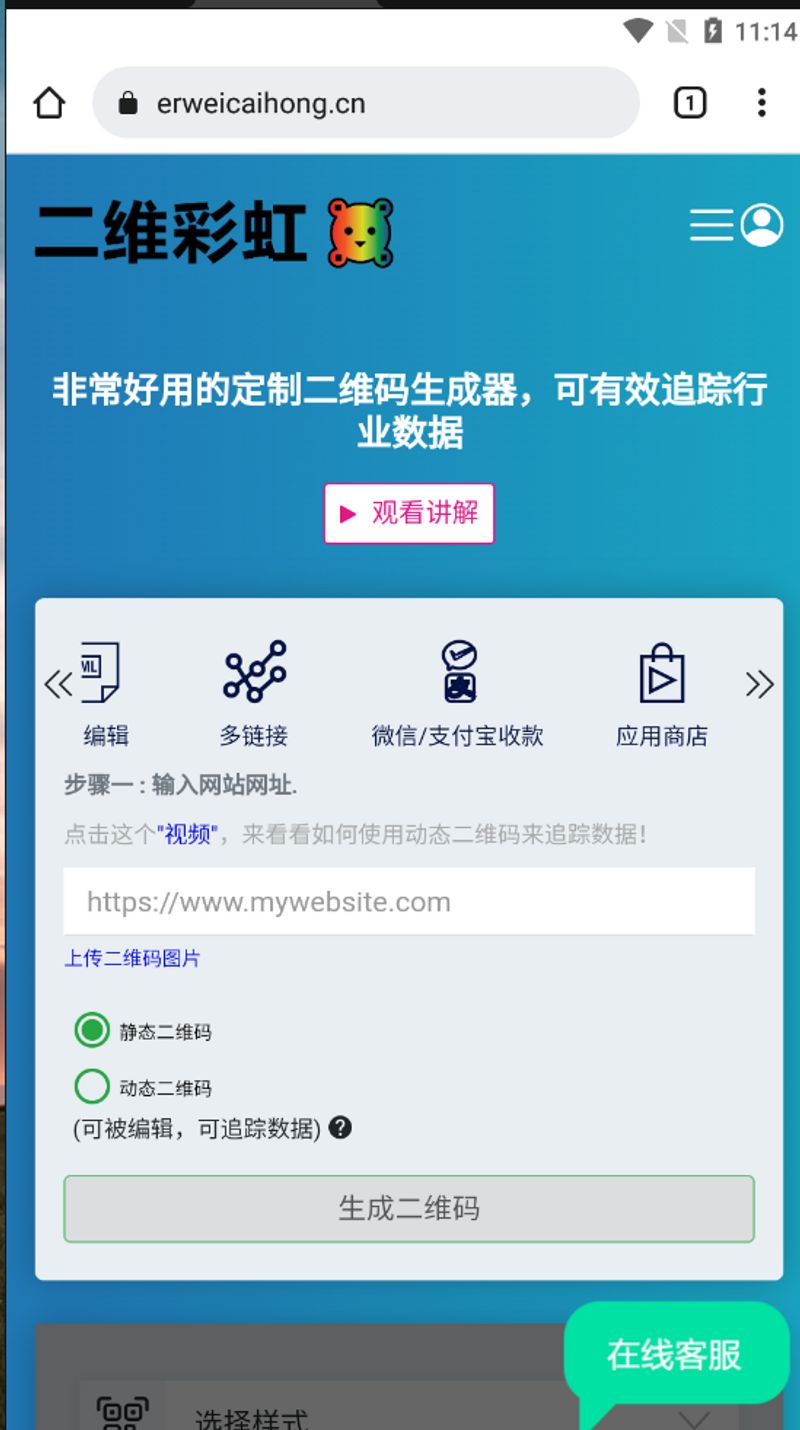Open the browser overflow menu
800x1430 pixels.
[x=761, y=103]
